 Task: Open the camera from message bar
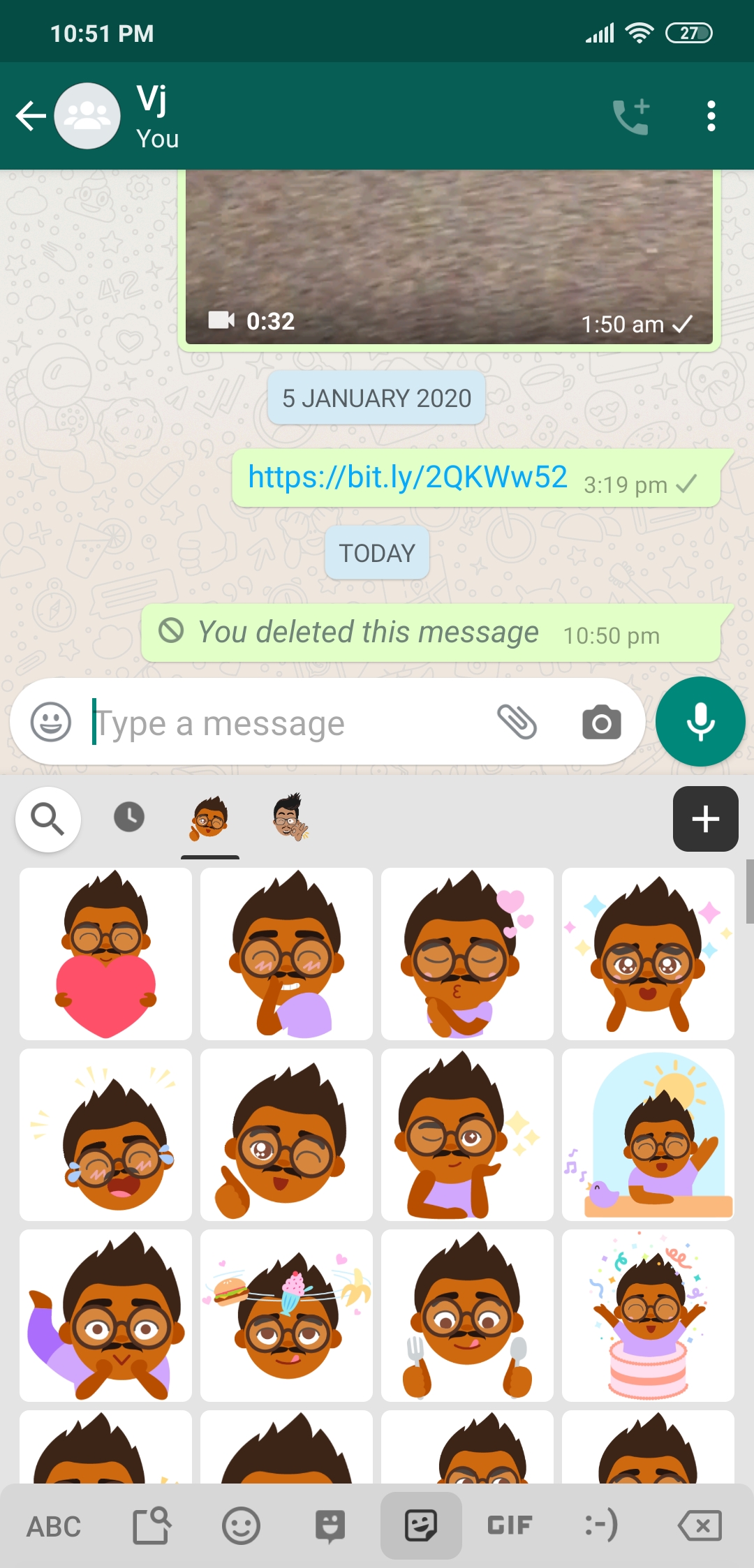601,722
